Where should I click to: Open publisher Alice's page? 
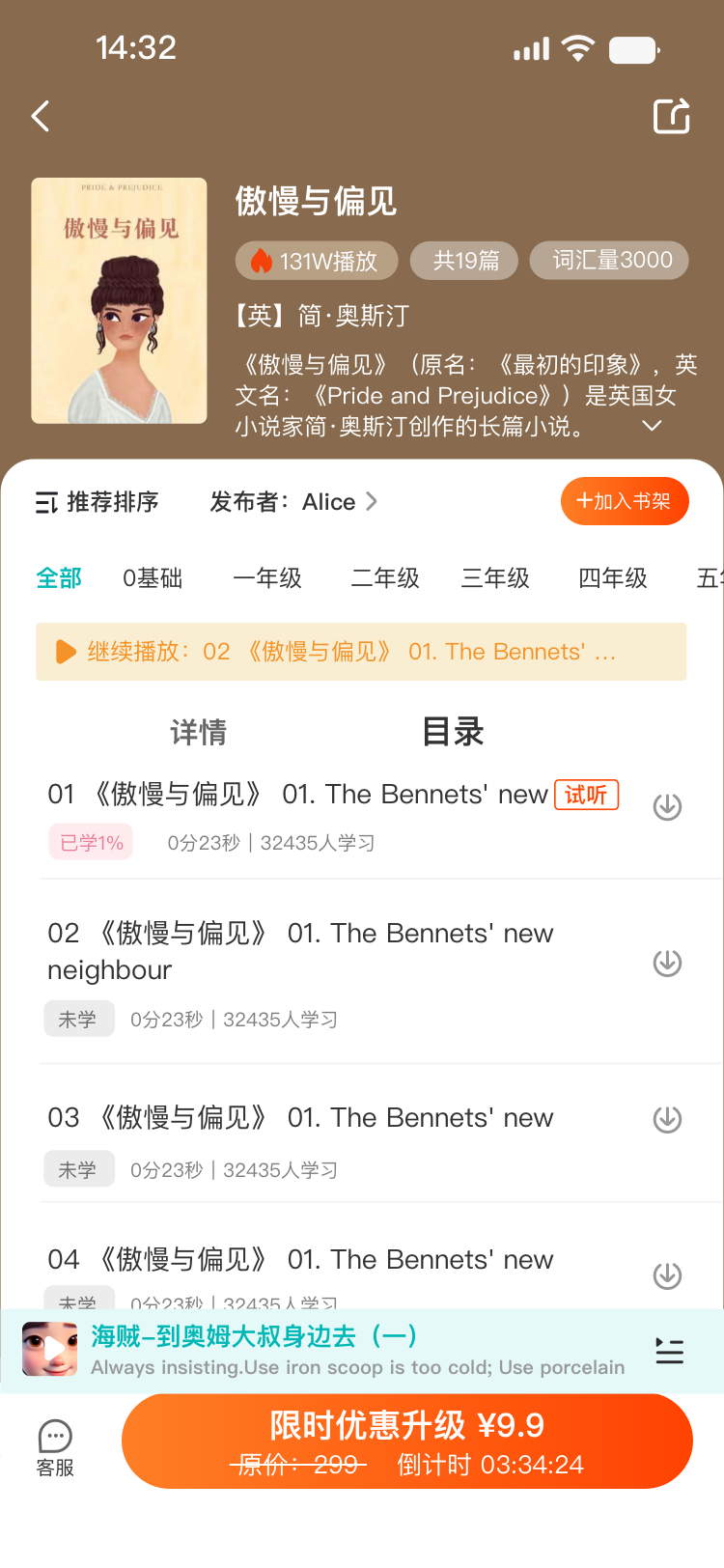(x=293, y=502)
